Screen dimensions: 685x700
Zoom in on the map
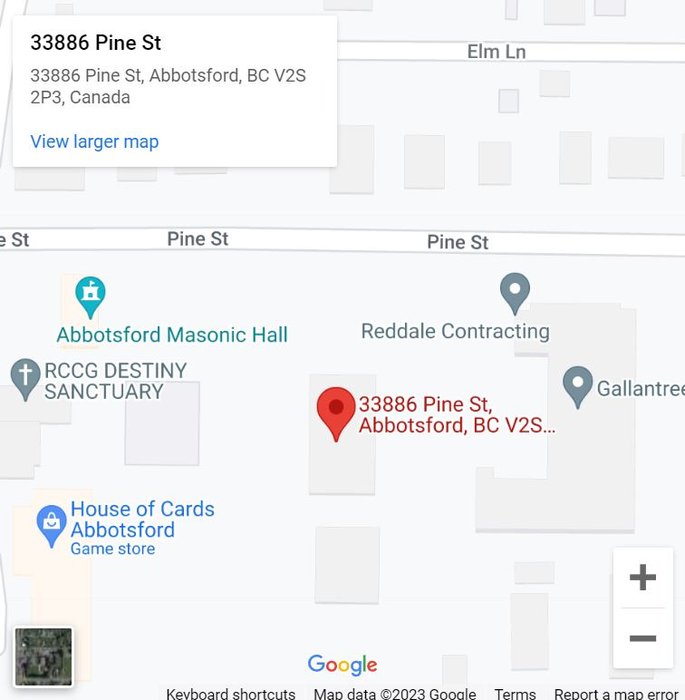pos(642,577)
